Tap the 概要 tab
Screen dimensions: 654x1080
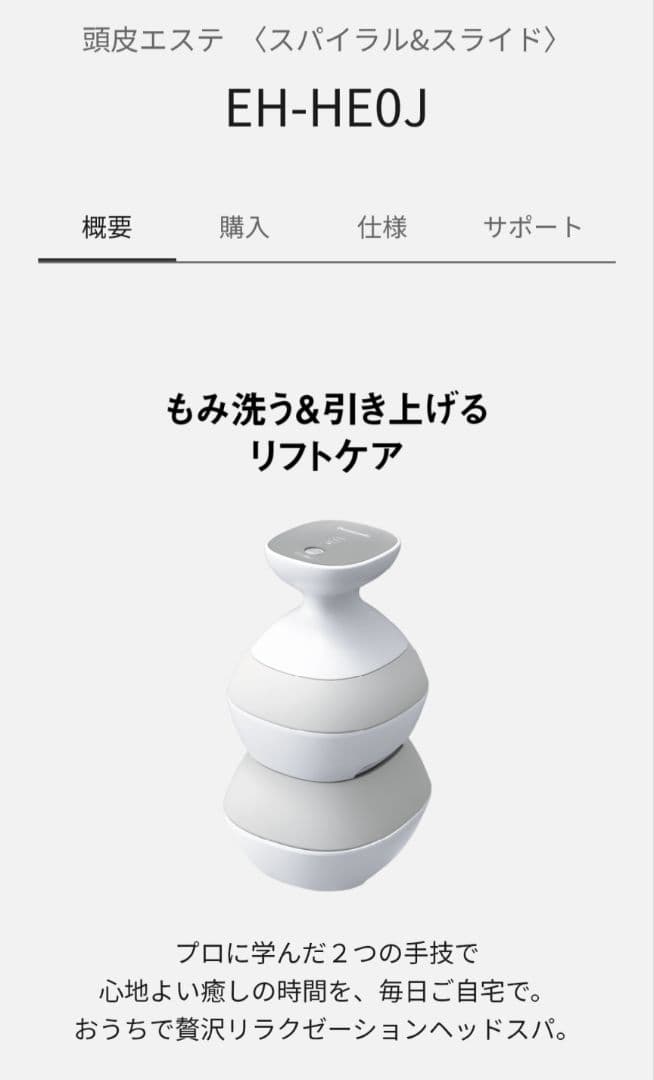click(x=107, y=227)
